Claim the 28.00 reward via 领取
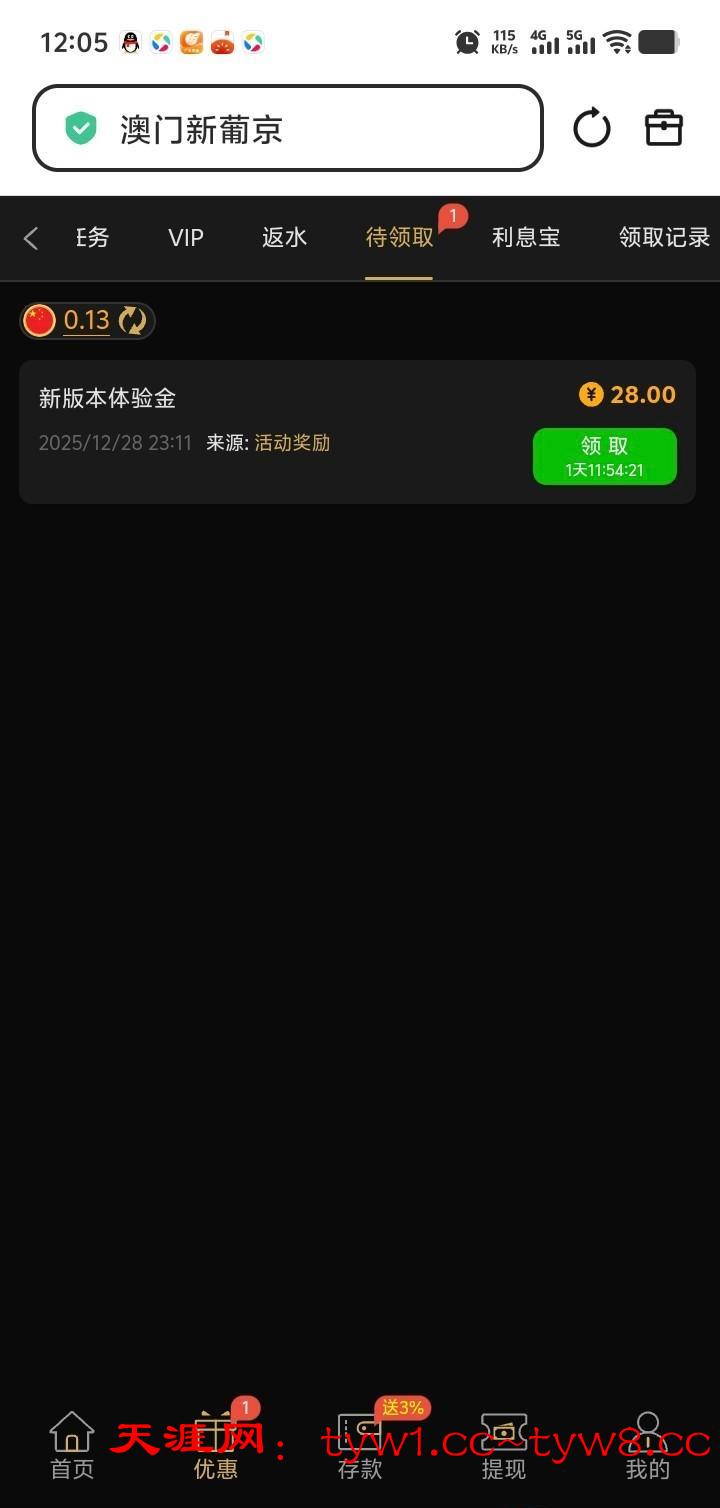This screenshot has width=720, height=1508. pyautogui.click(x=604, y=456)
